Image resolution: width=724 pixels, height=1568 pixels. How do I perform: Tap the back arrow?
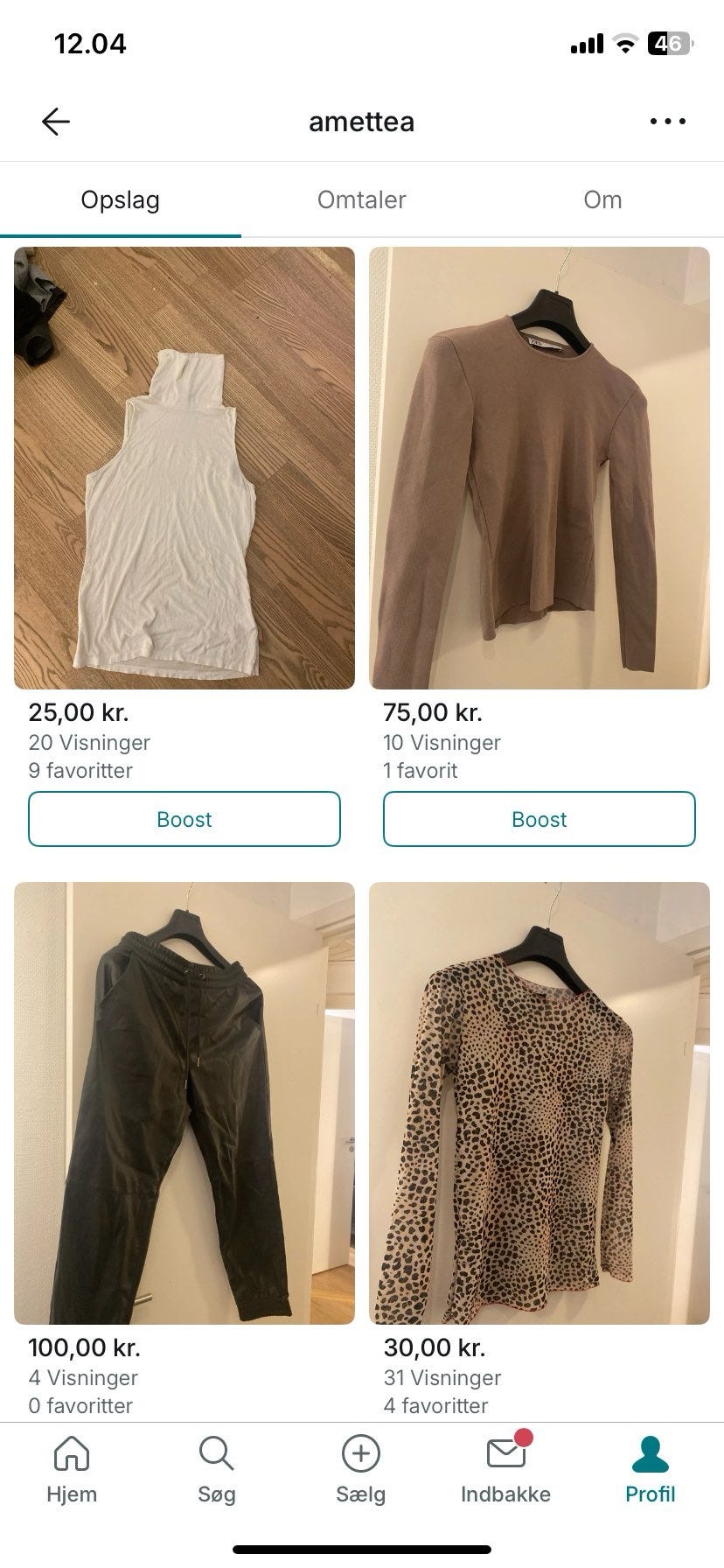(x=55, y=121)
